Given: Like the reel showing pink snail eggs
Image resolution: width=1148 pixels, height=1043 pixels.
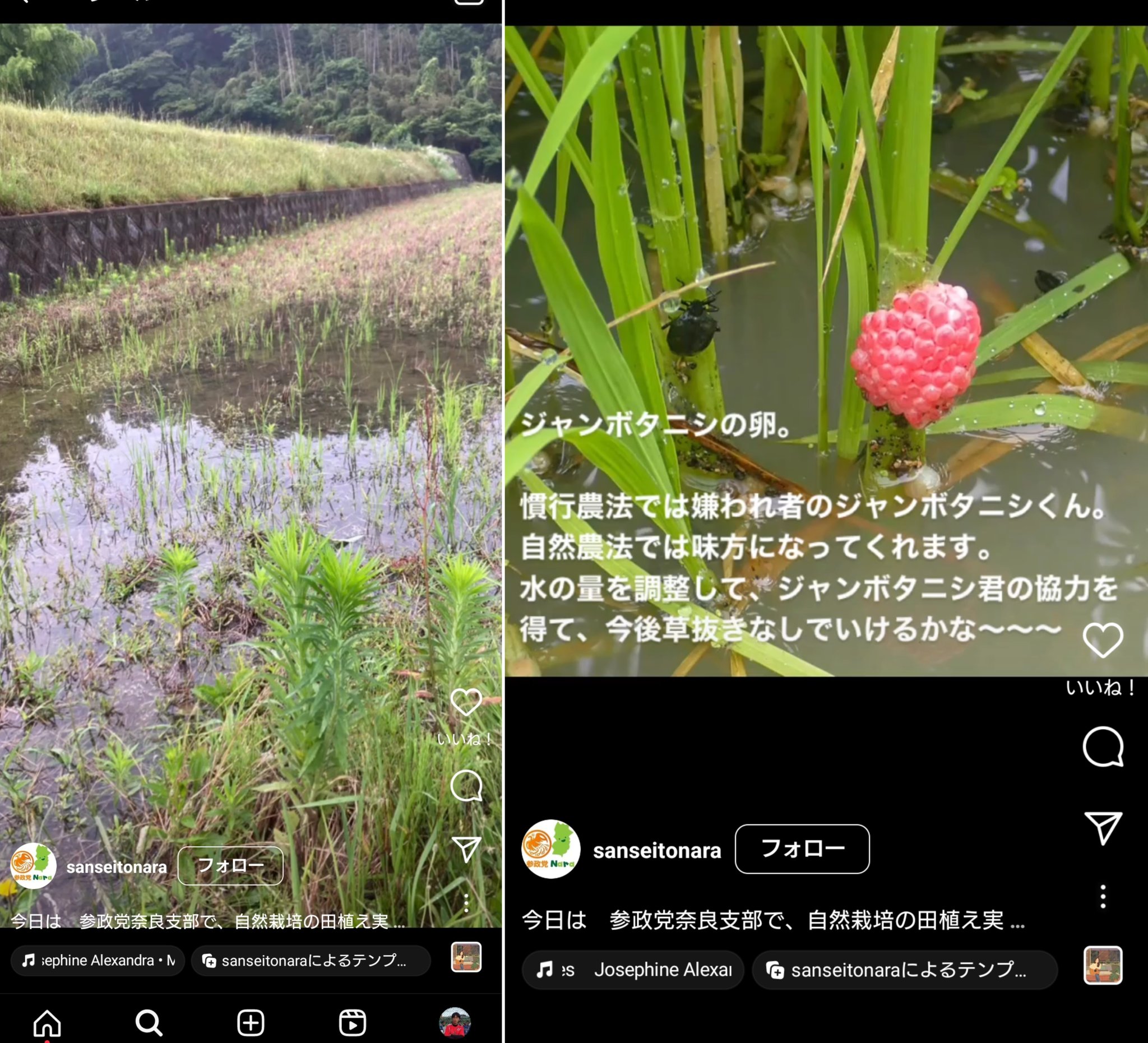Looking at the screenshot, I should [x=1103, y=640].
